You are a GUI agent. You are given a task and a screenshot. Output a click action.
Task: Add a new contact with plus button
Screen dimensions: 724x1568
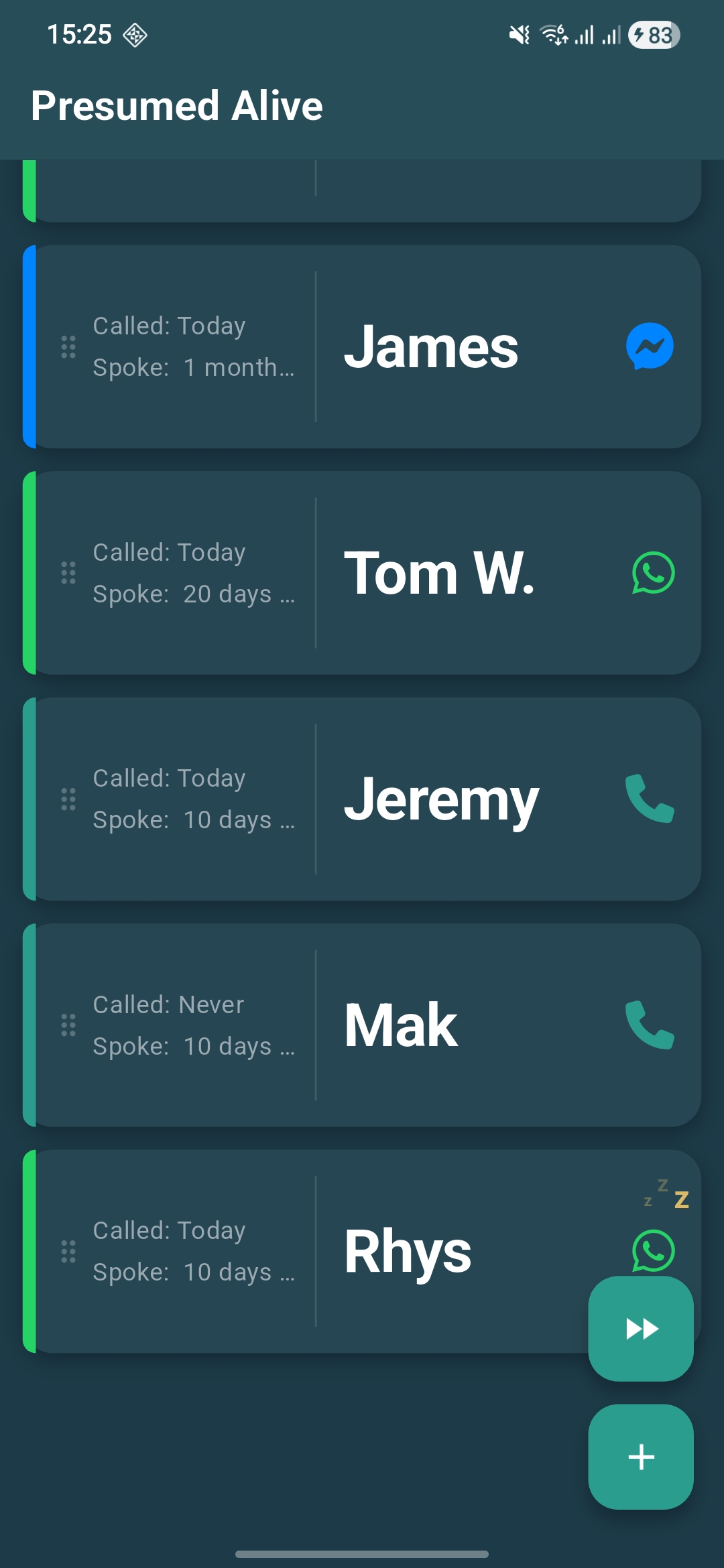click(641, 1457)
